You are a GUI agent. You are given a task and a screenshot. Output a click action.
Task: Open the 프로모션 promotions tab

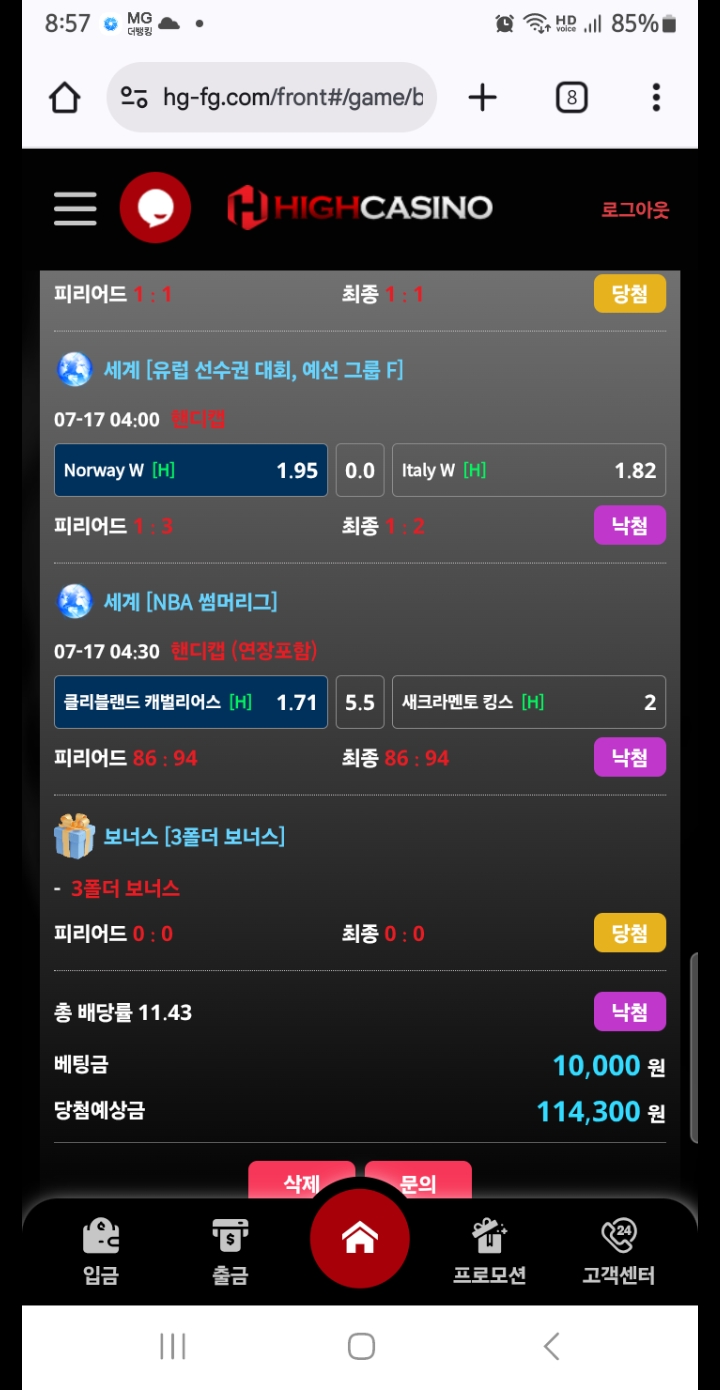point(489,1251)
